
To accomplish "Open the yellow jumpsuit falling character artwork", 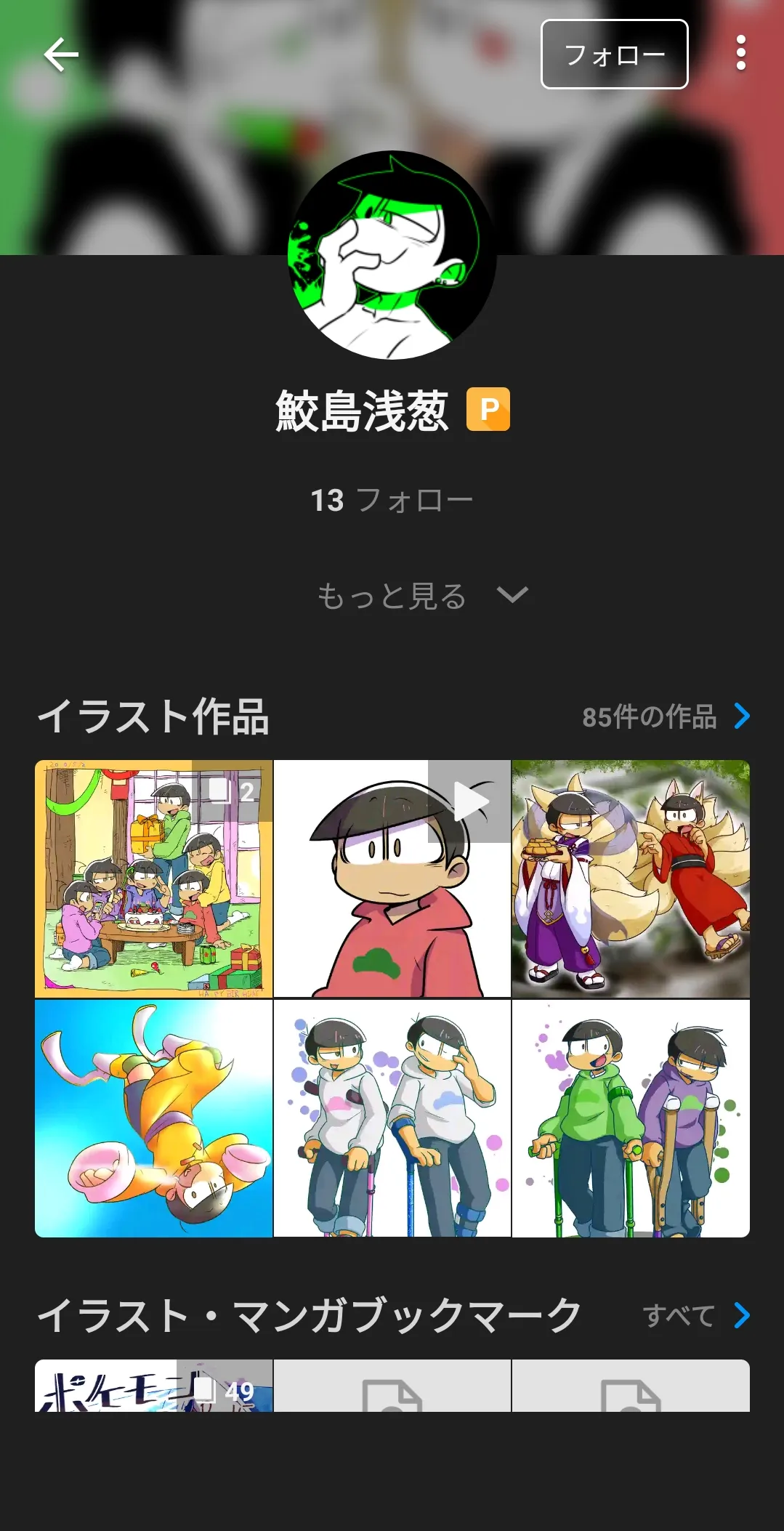I will [154, 1118].
